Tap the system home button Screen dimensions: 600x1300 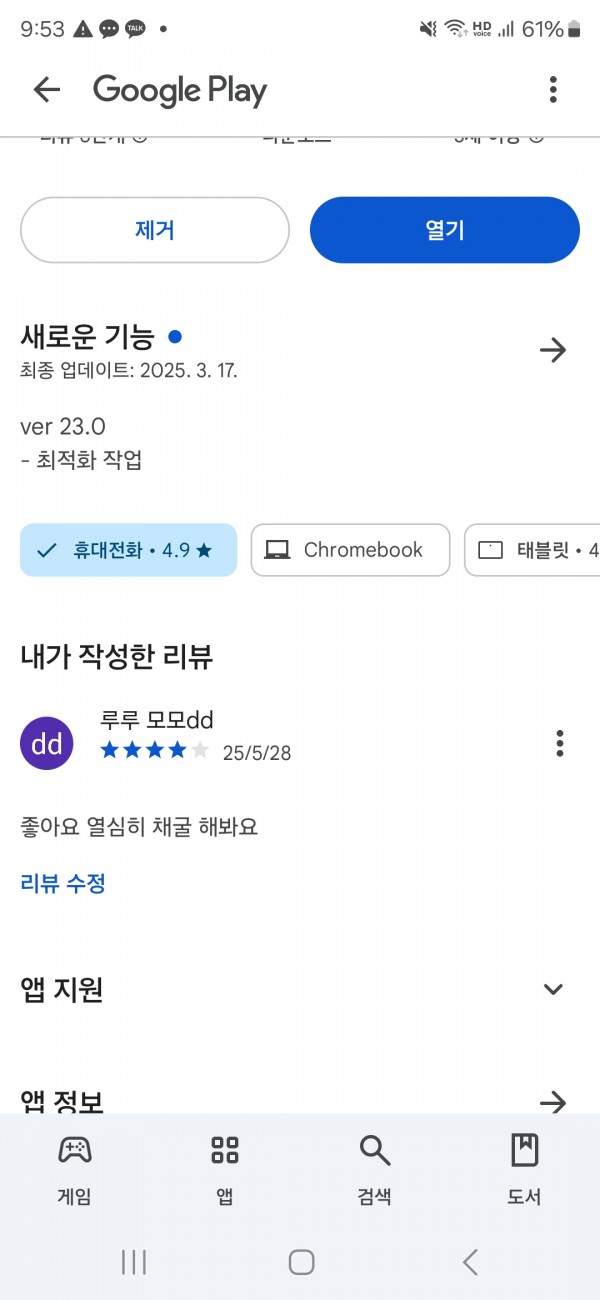(301, 1262)
